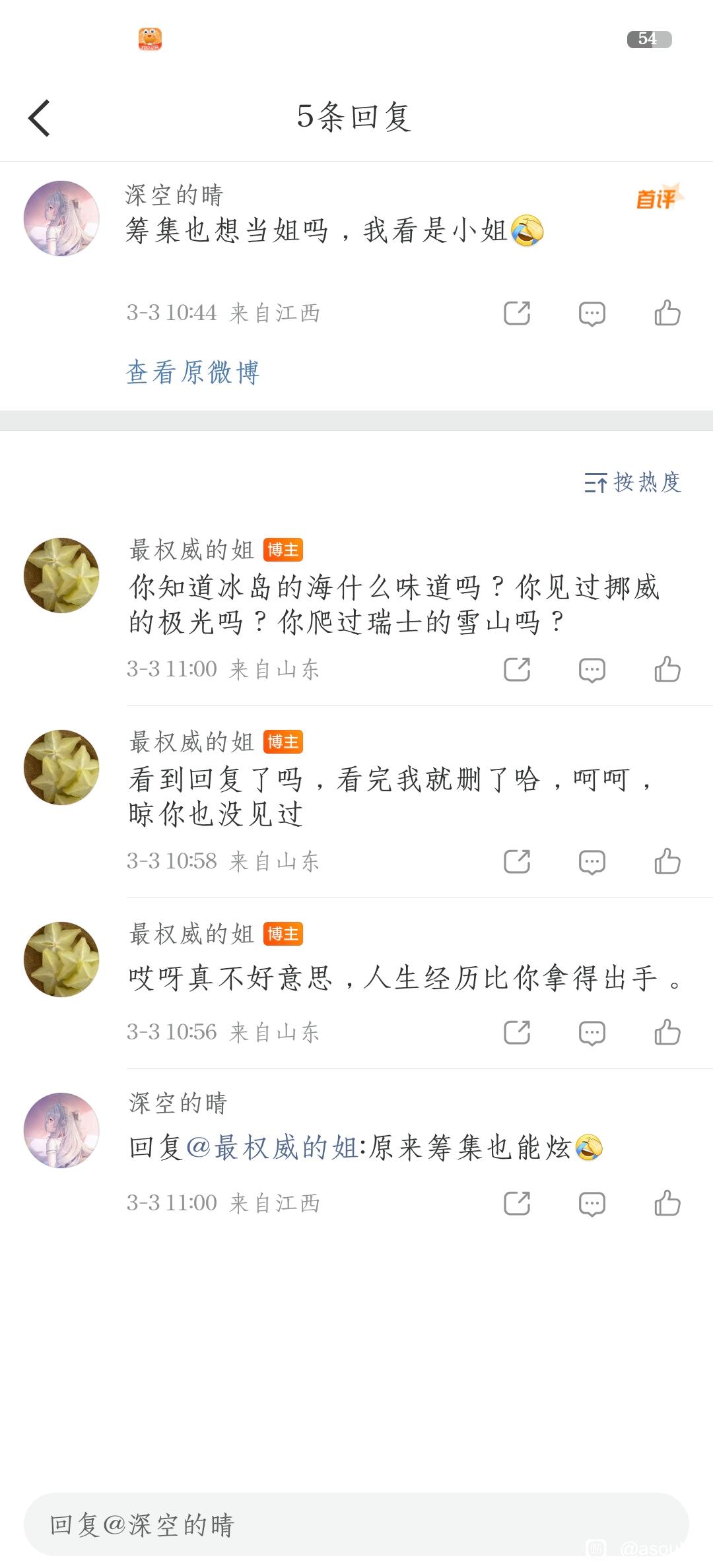Like the 人生经历 reply at 10:56
The width and height of the screenshot is (713, 1568).
click(x=667, y=1032)
